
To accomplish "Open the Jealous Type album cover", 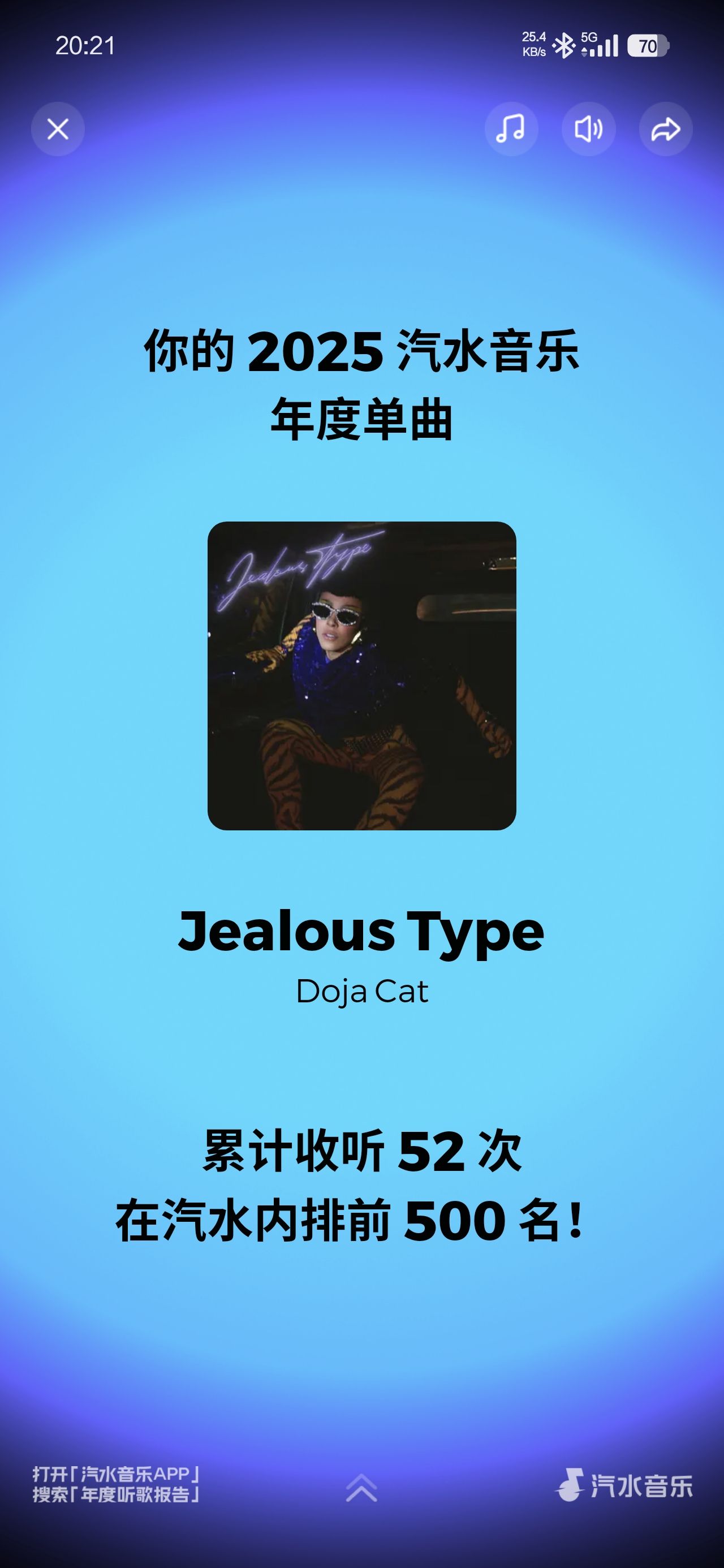I will point(361,675).
